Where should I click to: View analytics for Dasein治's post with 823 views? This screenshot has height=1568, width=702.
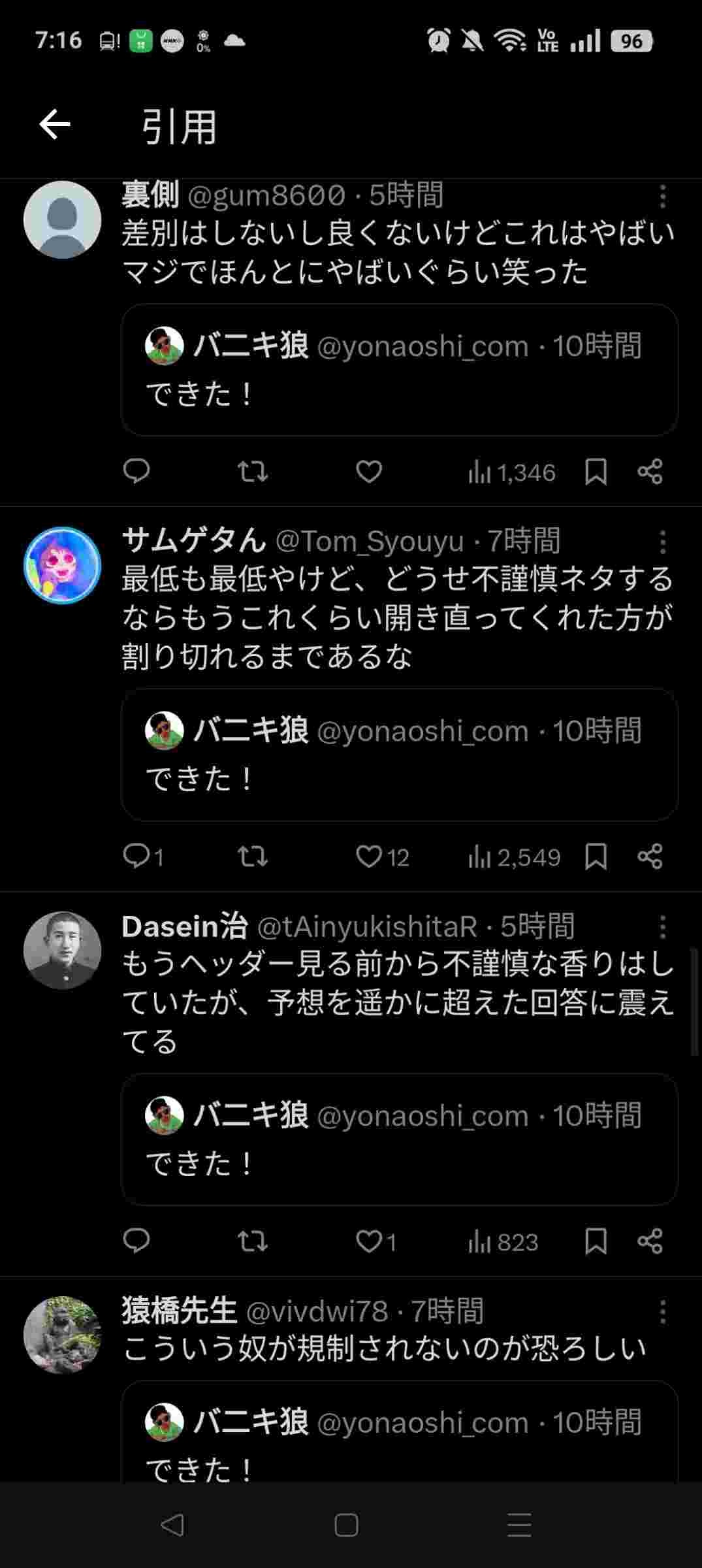pyautogui.click(x=503, y=1242)
